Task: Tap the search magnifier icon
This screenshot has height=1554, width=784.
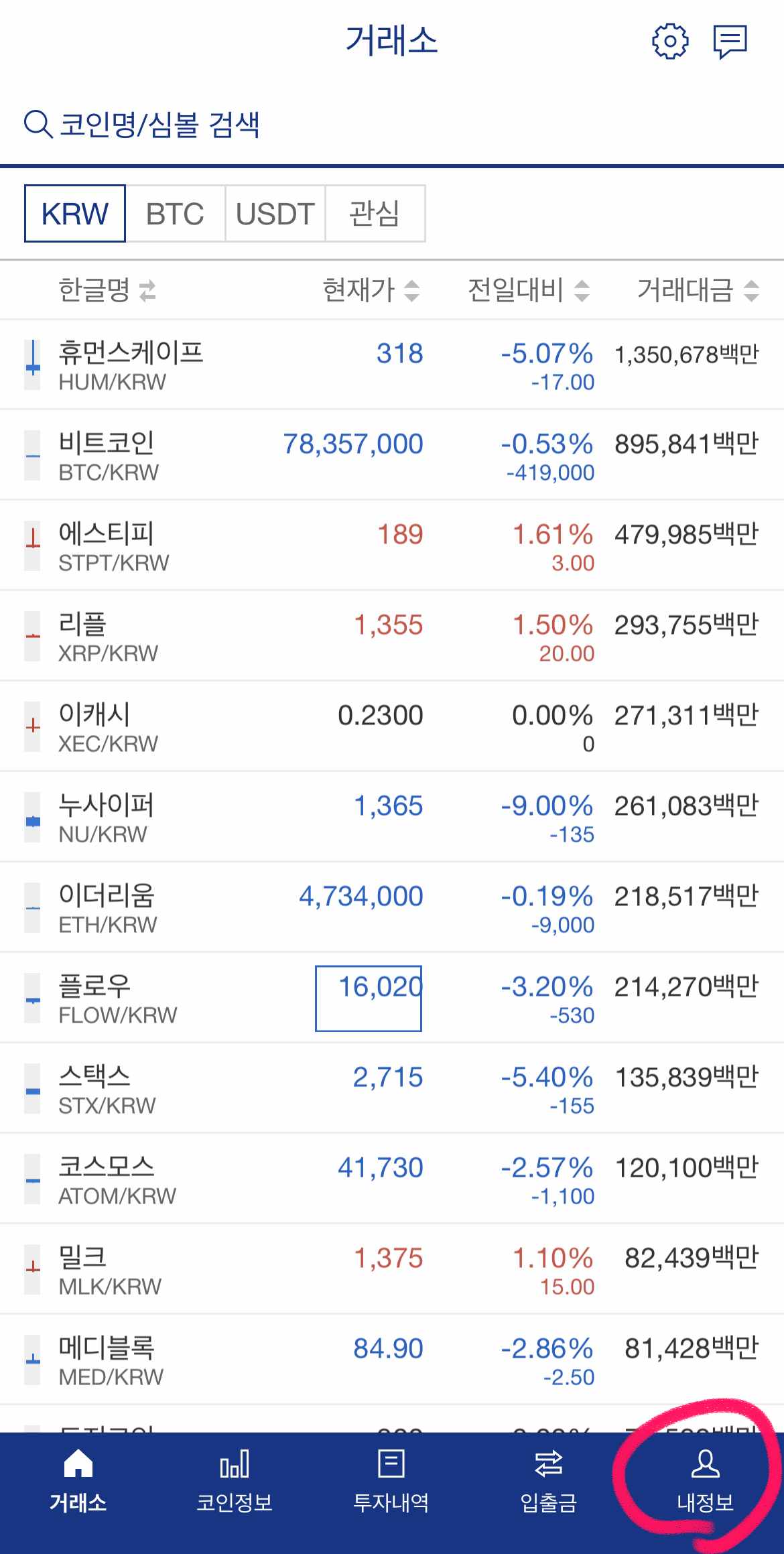Action: [37, 123]
